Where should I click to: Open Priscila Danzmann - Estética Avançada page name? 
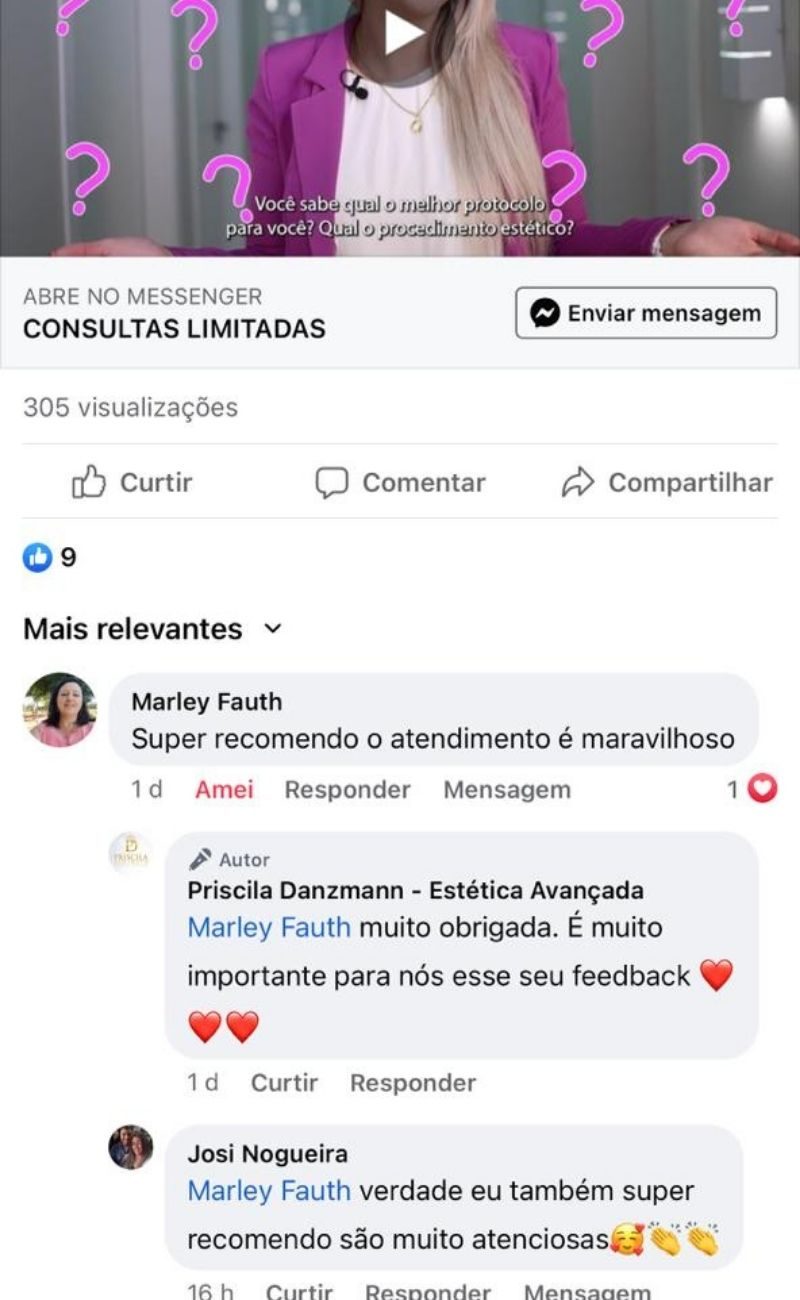coord(415,890)
